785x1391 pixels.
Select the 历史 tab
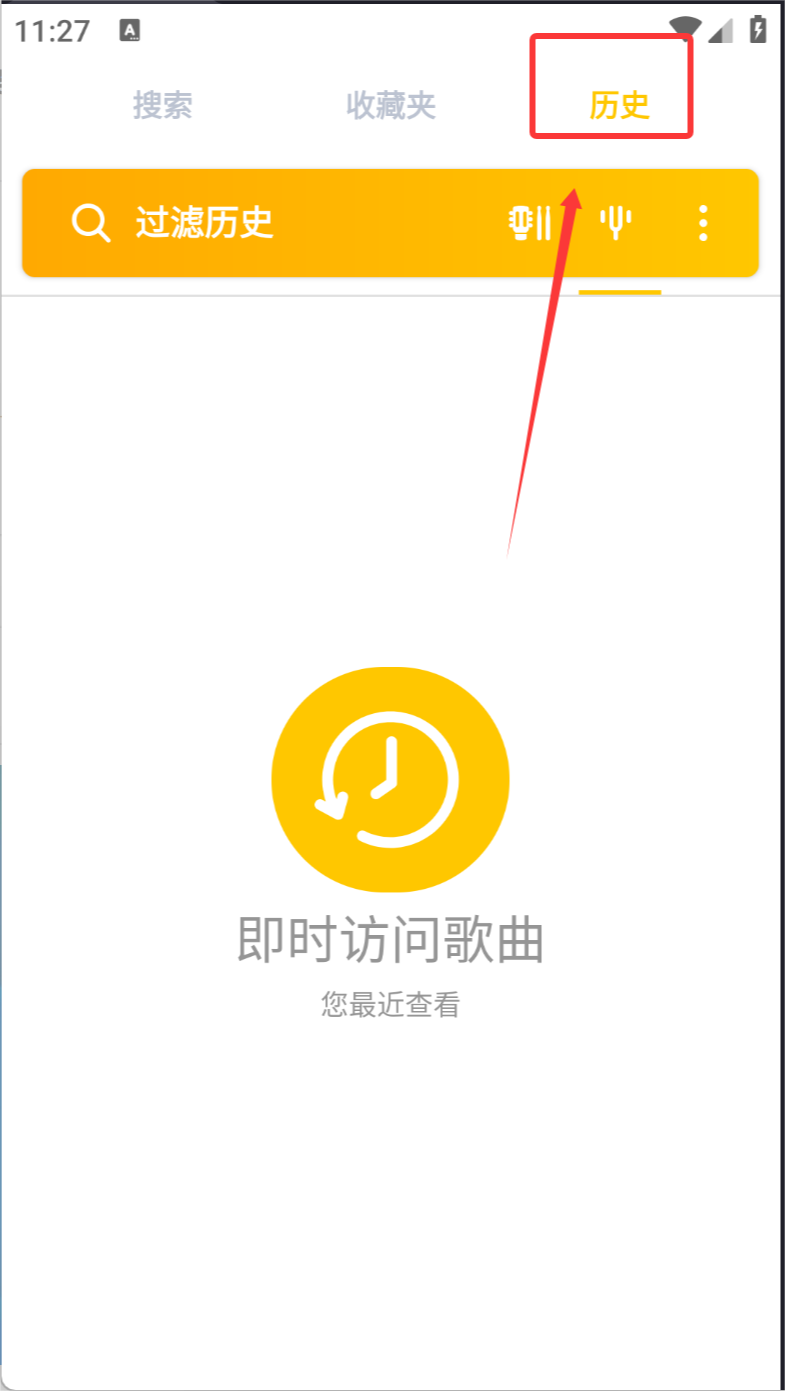619,105
